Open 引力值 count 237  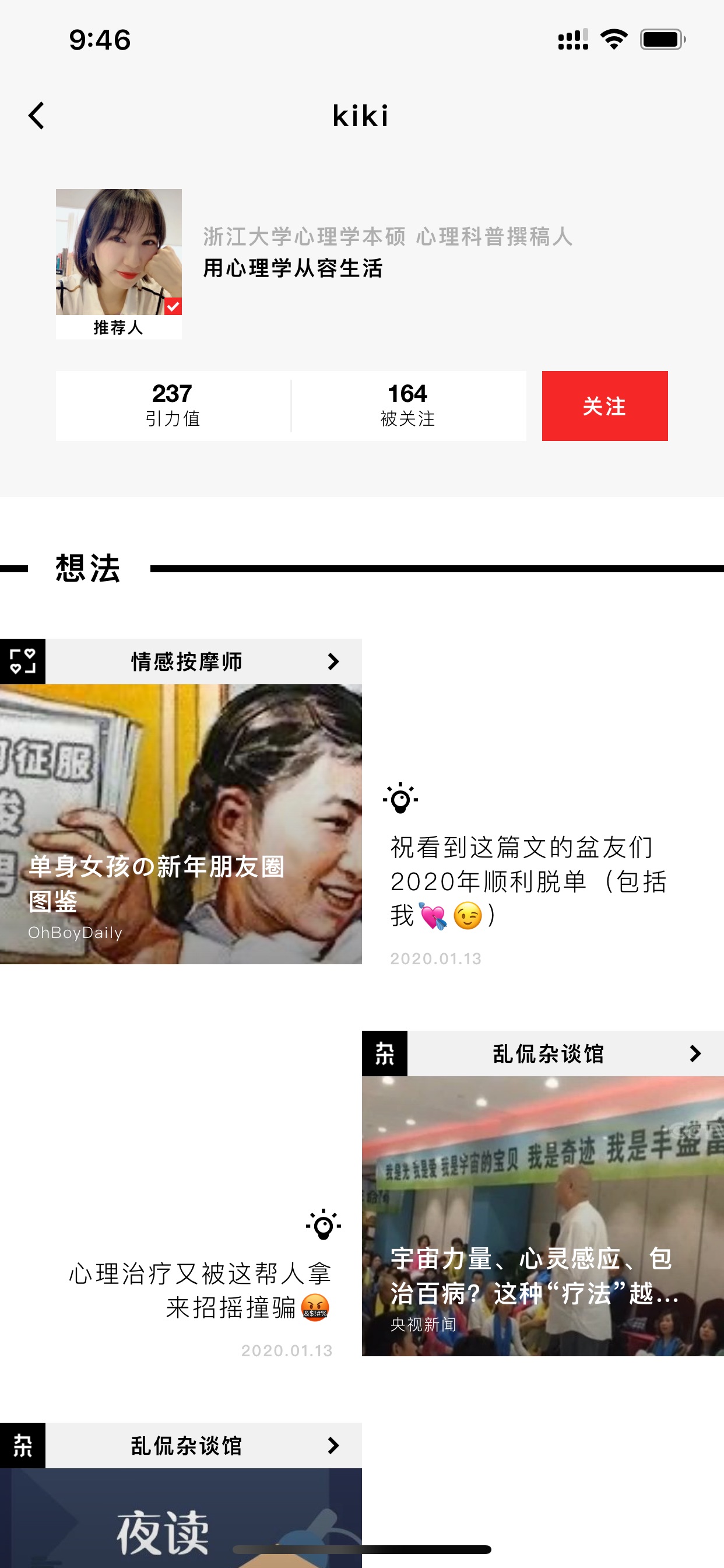(x=173, y=406)
